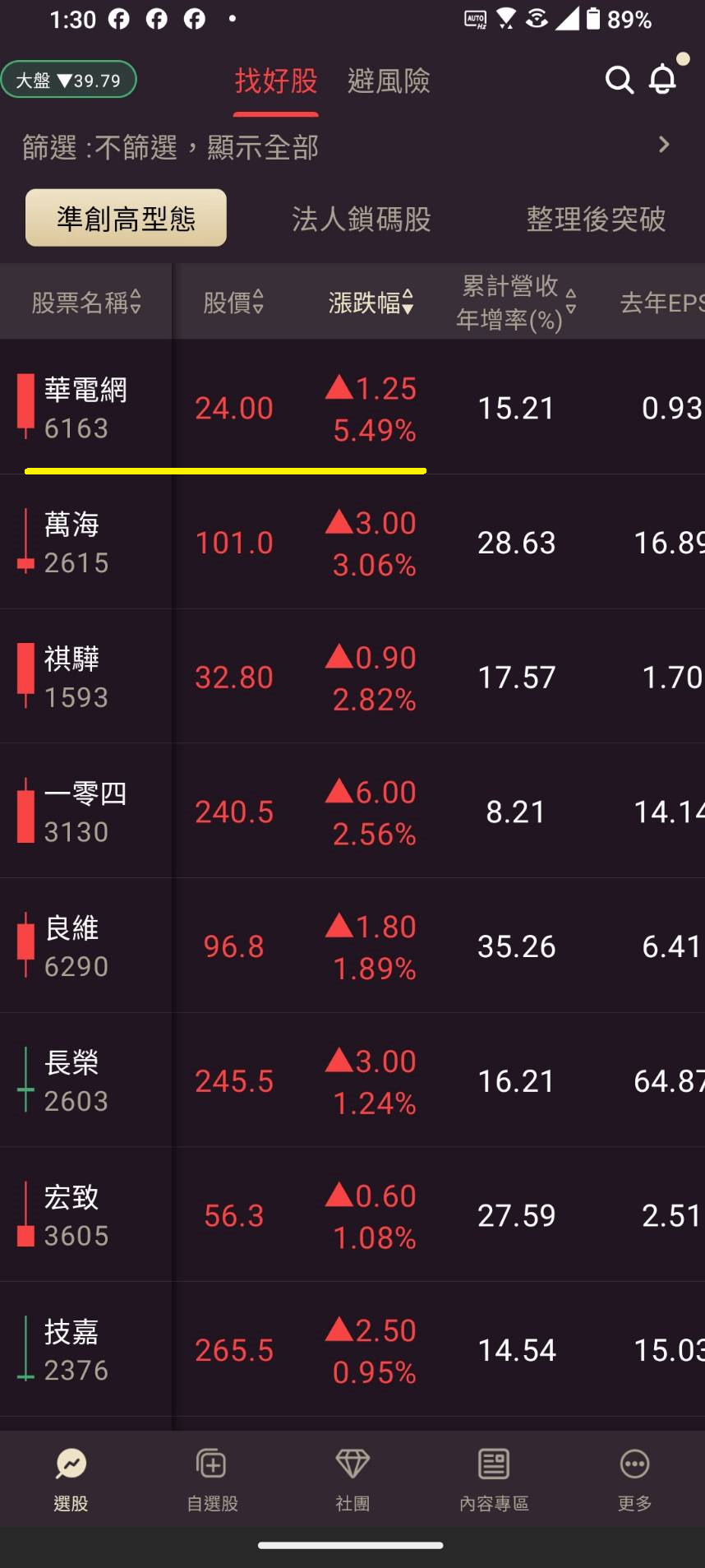705x1568 pixels.
Task: Tap the 大盤 ▼39.79 market indicator
Action: tap(68, 80)
